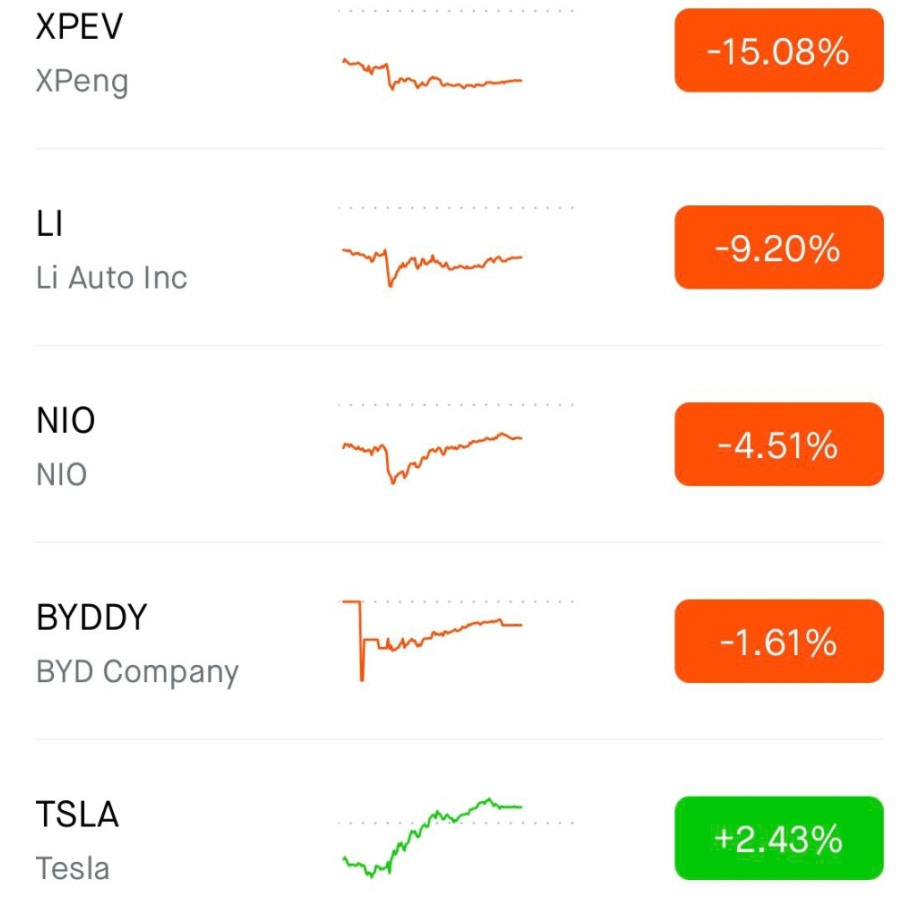The height and width of the screenshot is (903, 900).
Task: Tap the -15.08% change button for XPEV
Action: [778, 51]
